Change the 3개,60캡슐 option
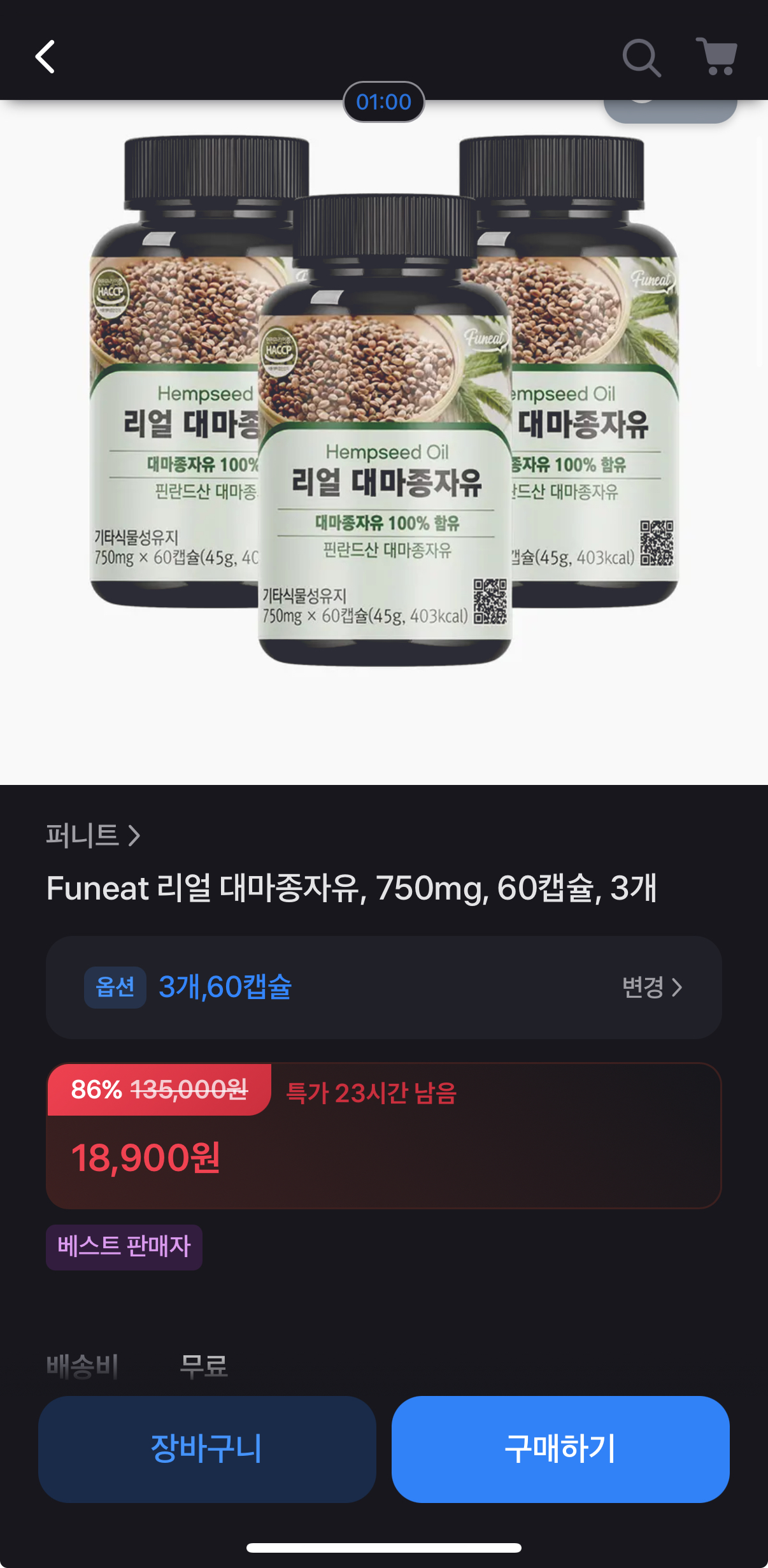 651,987
